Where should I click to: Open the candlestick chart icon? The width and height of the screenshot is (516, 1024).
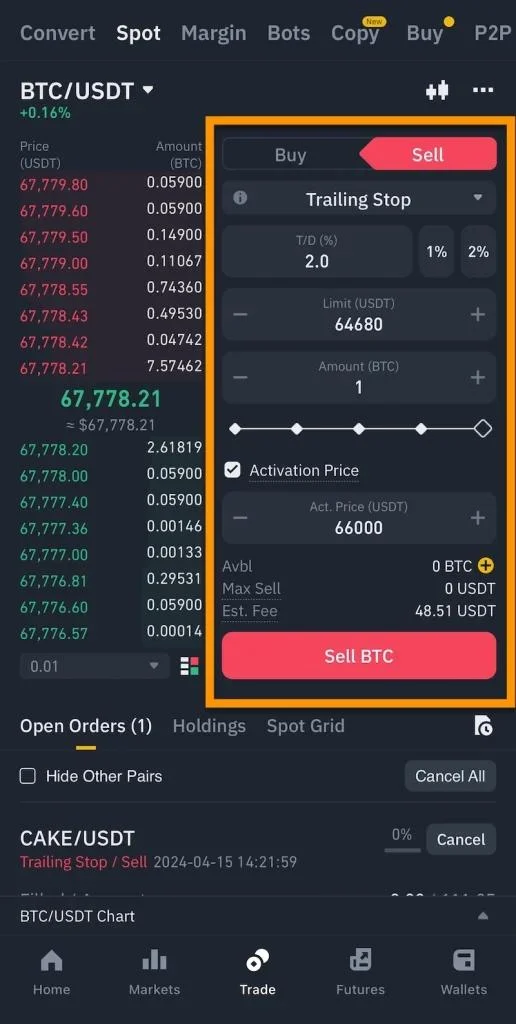click(x=437, y=90)
